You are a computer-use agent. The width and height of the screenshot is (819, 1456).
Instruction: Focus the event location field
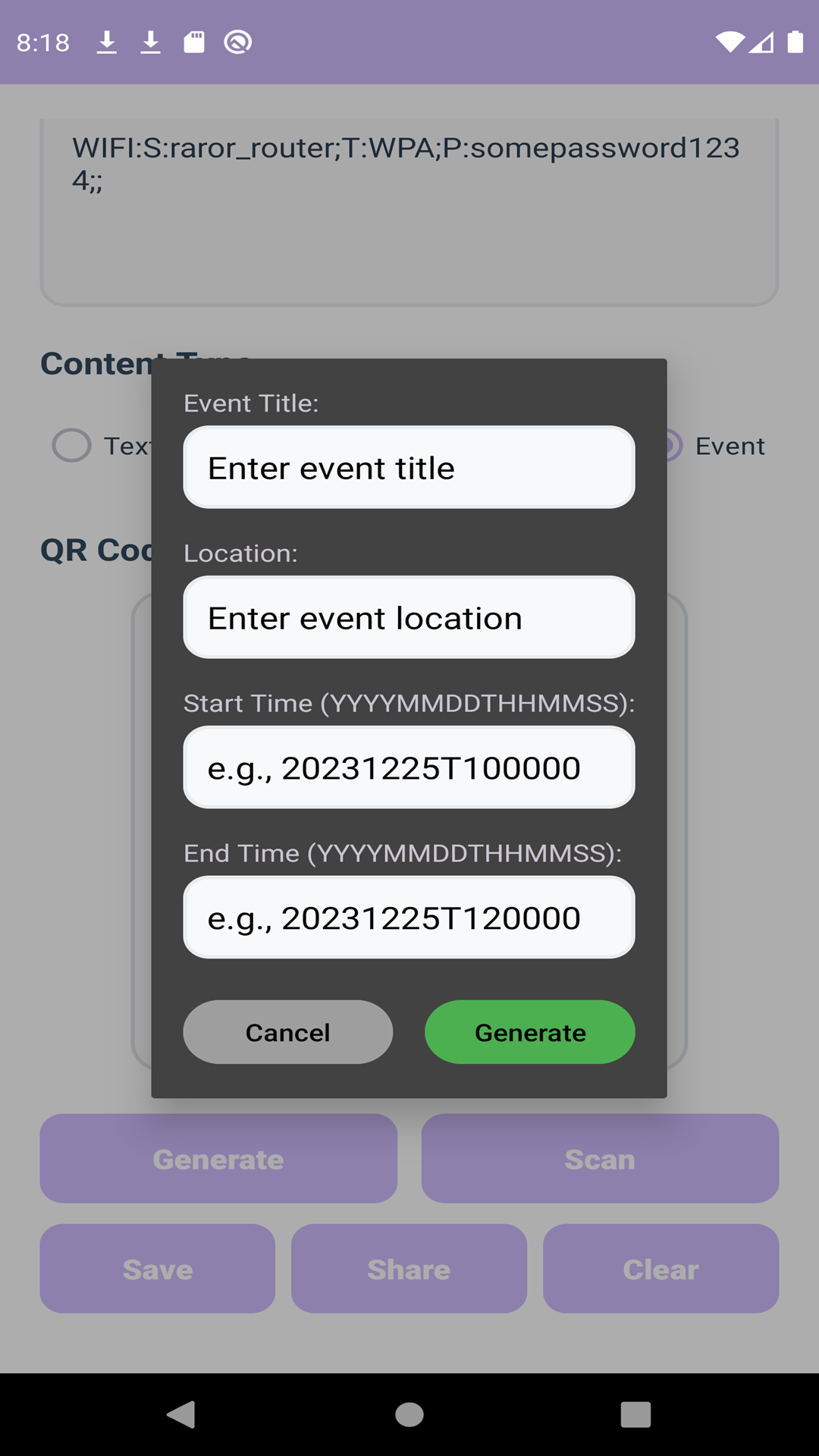(409, 617)
